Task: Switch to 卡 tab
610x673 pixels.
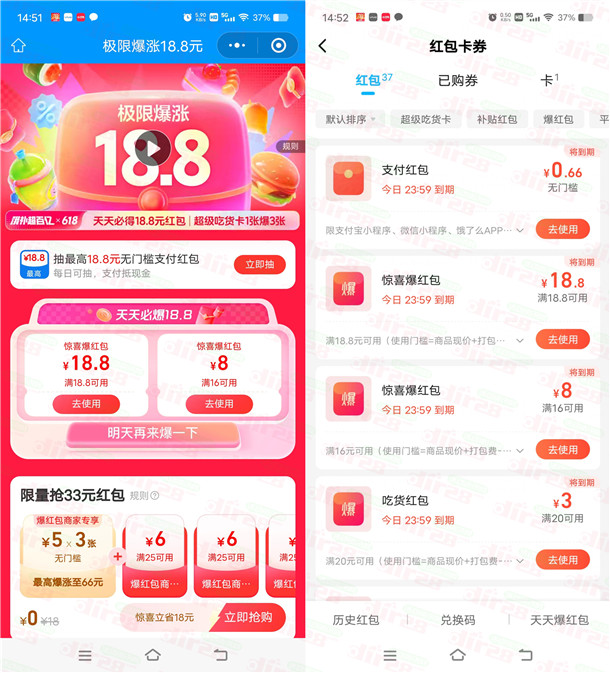Action: click(x=547, y=80)
